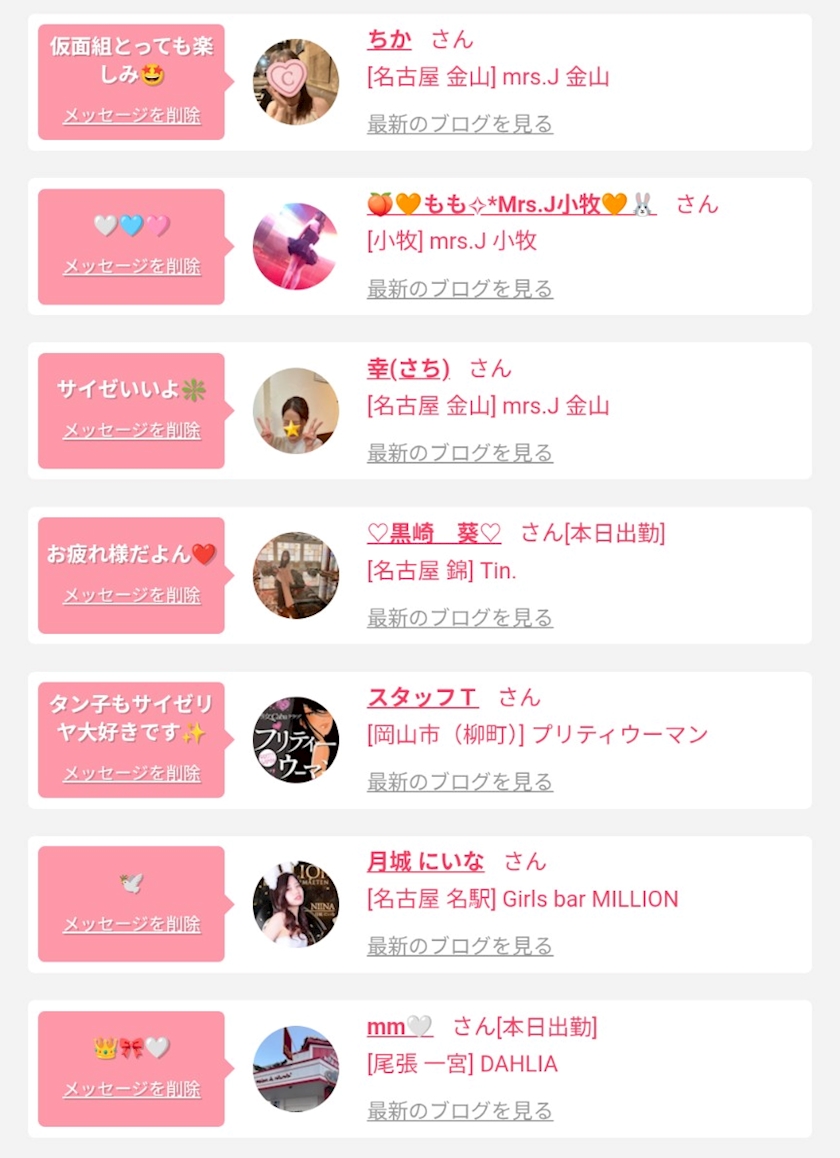The width and height of the screenshot is (840, 1158).
Task: View latest blog of もも
Action: (460, 289)
